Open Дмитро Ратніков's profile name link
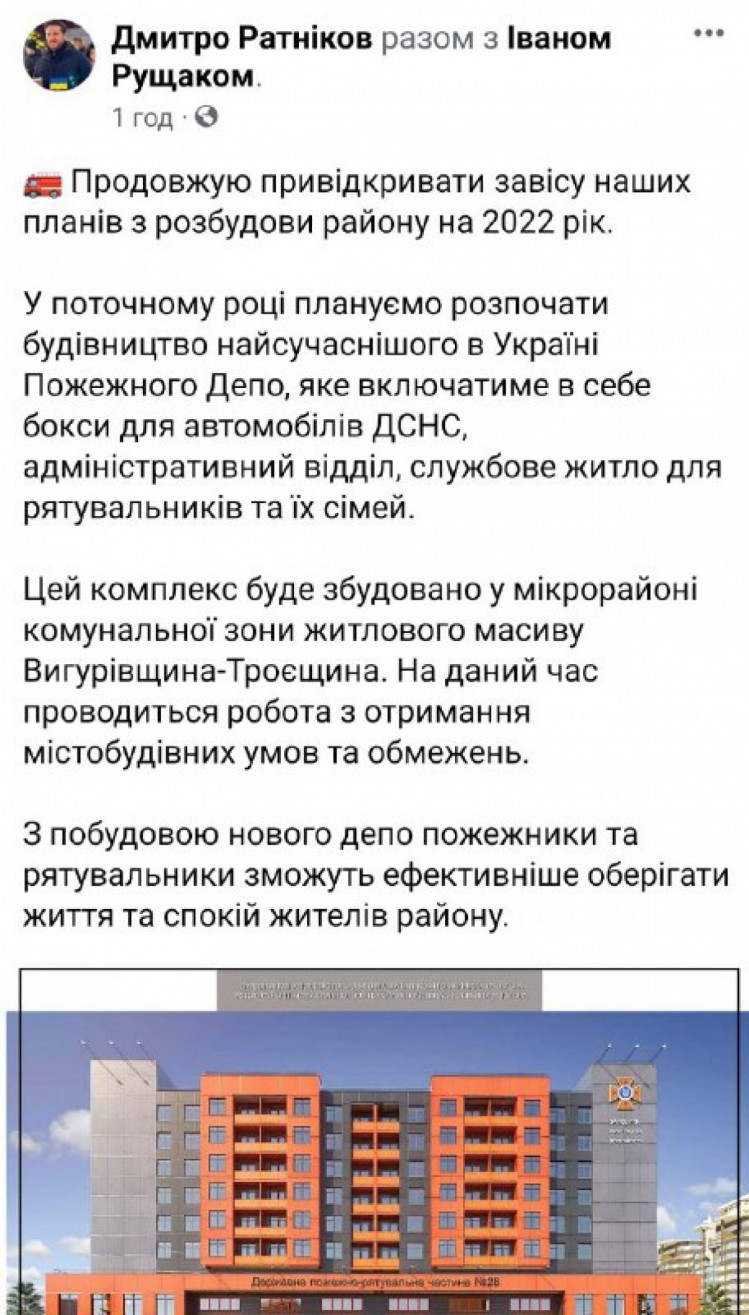 tap(242, 39)
